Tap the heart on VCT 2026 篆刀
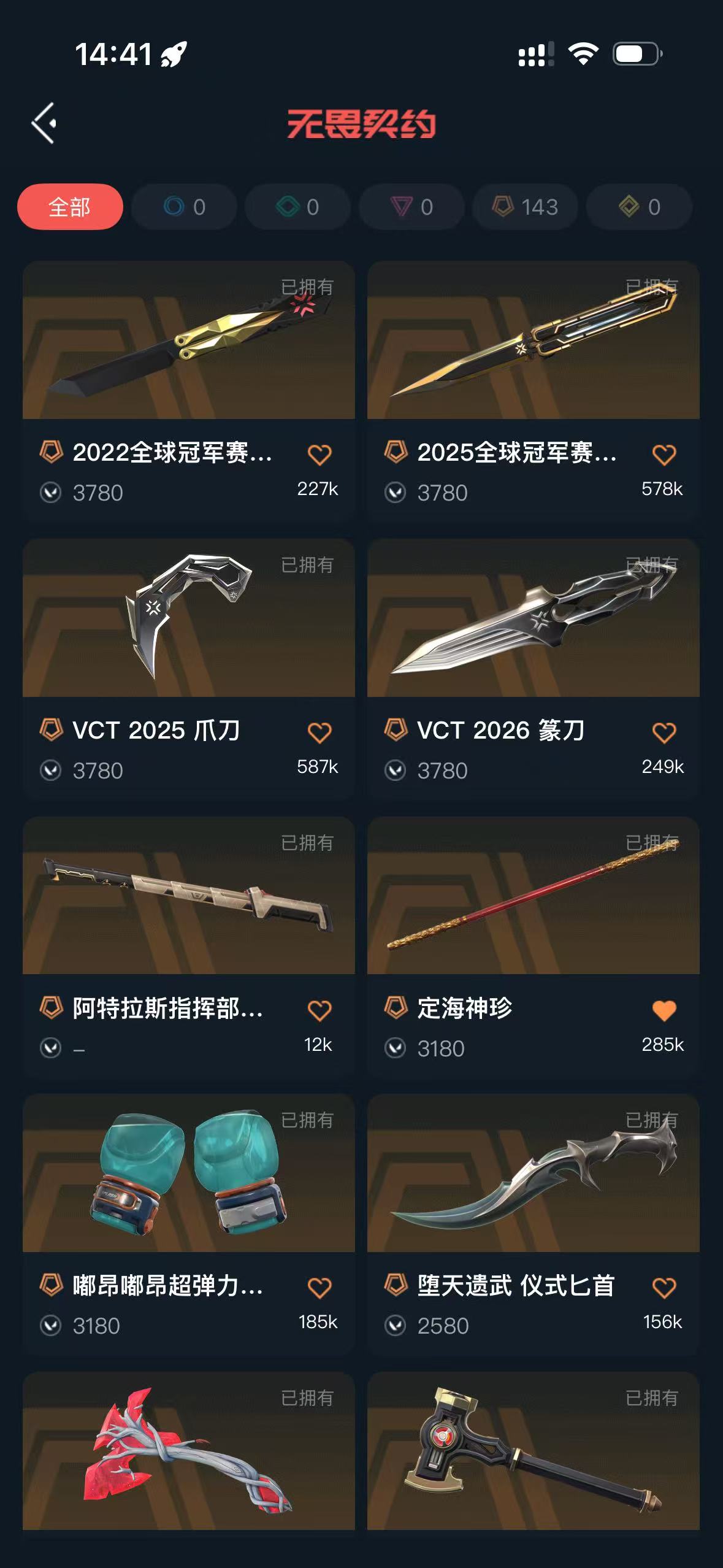The image size is (723, 1568). tap(664, 732)
